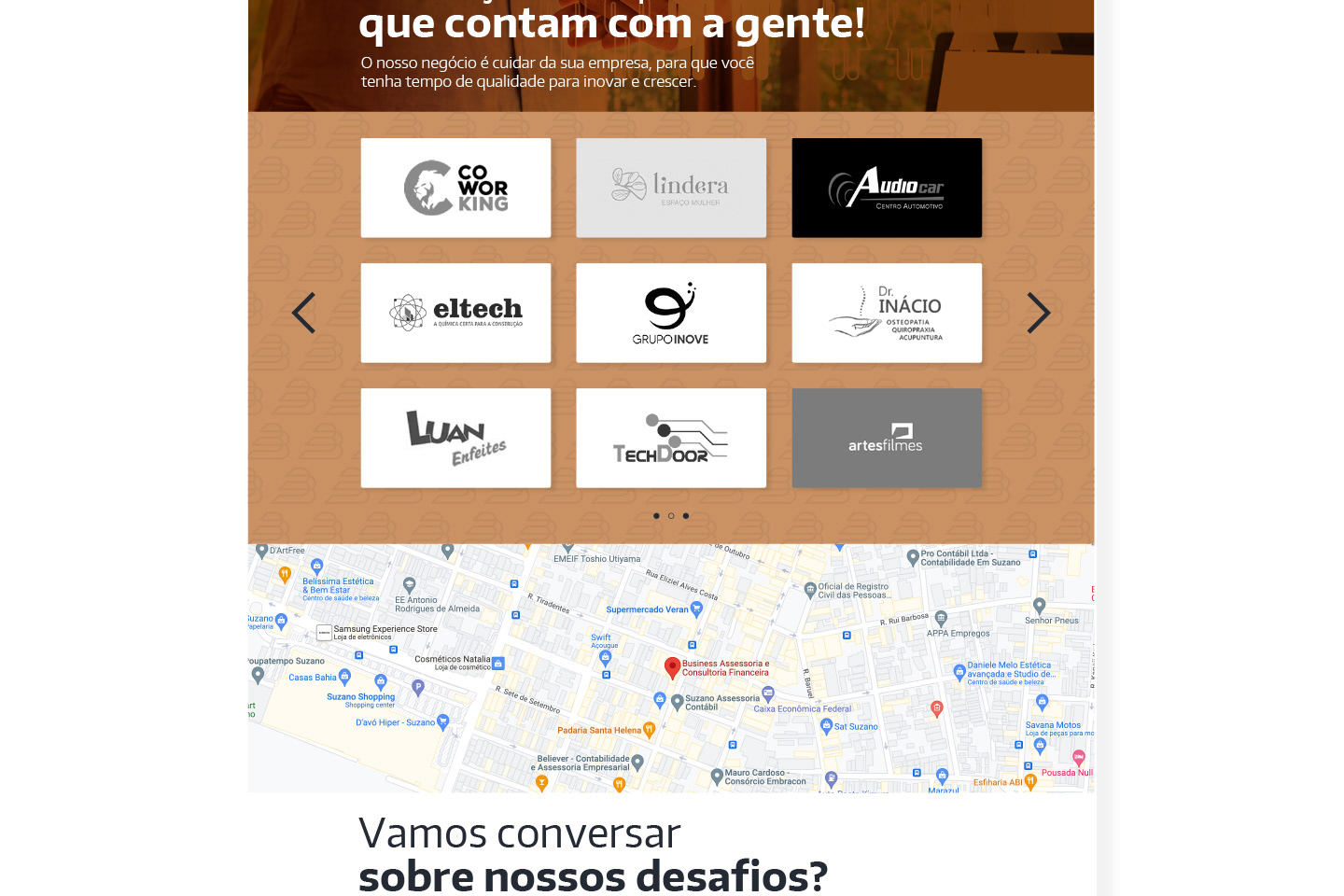Tap the Business Assessoria red map pin
The height and width of the screenshot is (896, 1344).
pos(672,667)
